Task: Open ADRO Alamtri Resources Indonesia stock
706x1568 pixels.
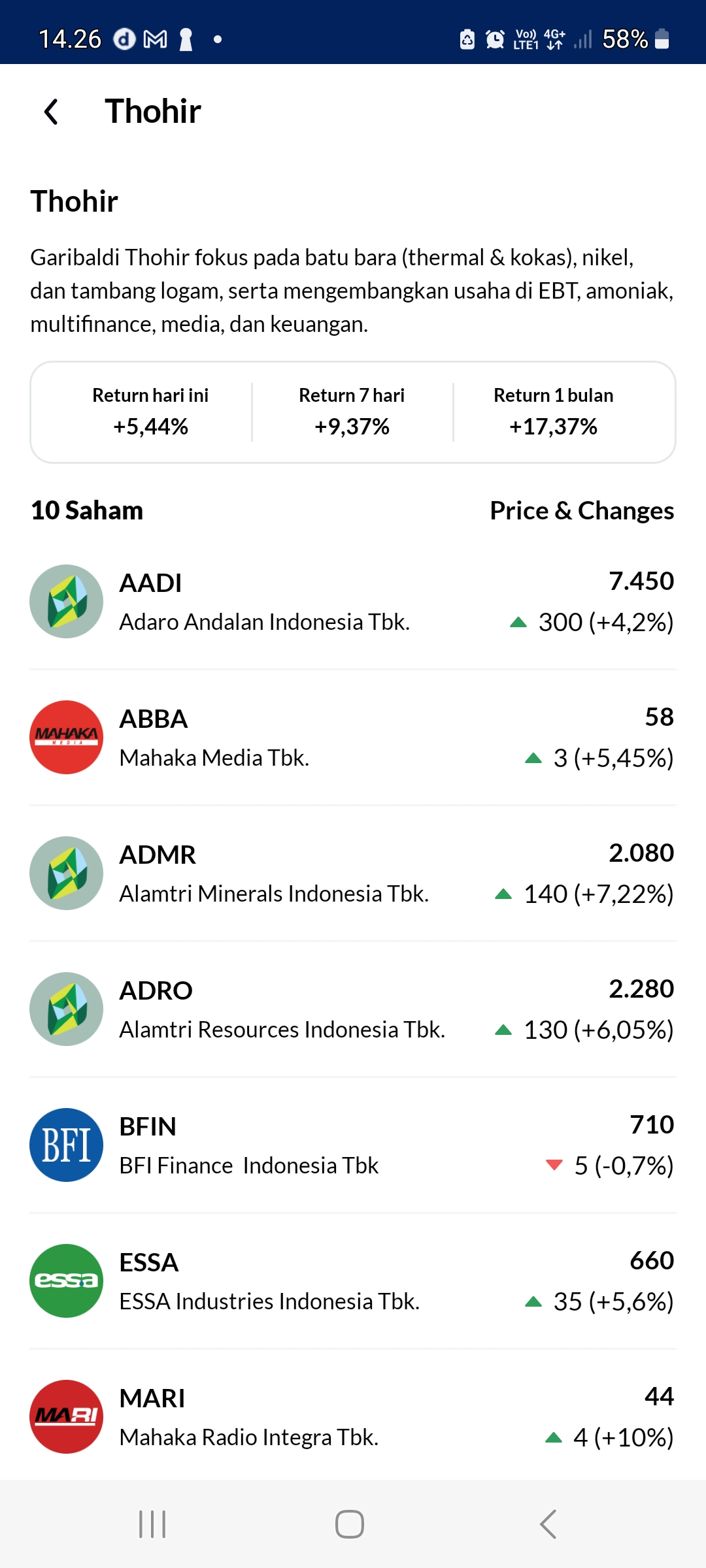Action: (x=352, y=1009)
